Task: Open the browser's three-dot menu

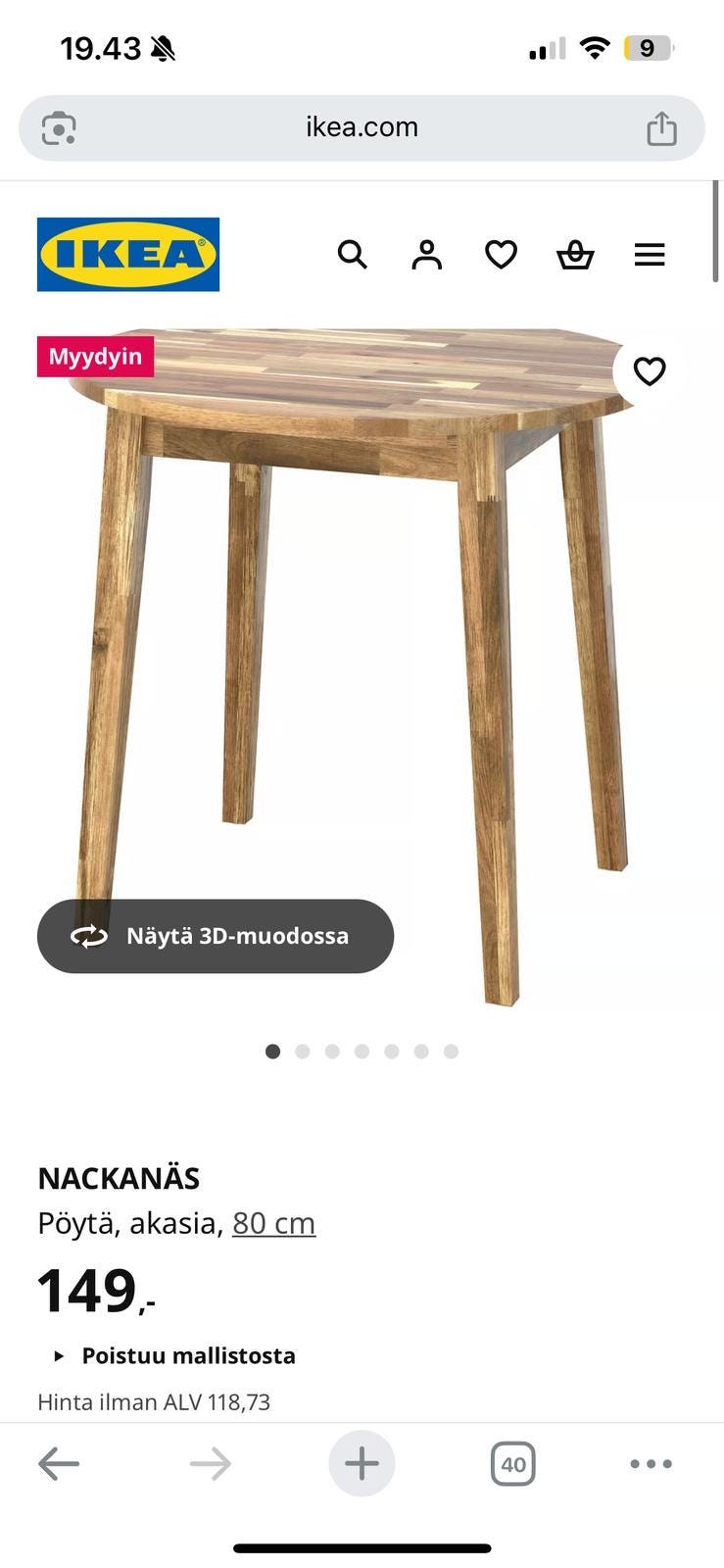Action: (x=651, y=1464)
